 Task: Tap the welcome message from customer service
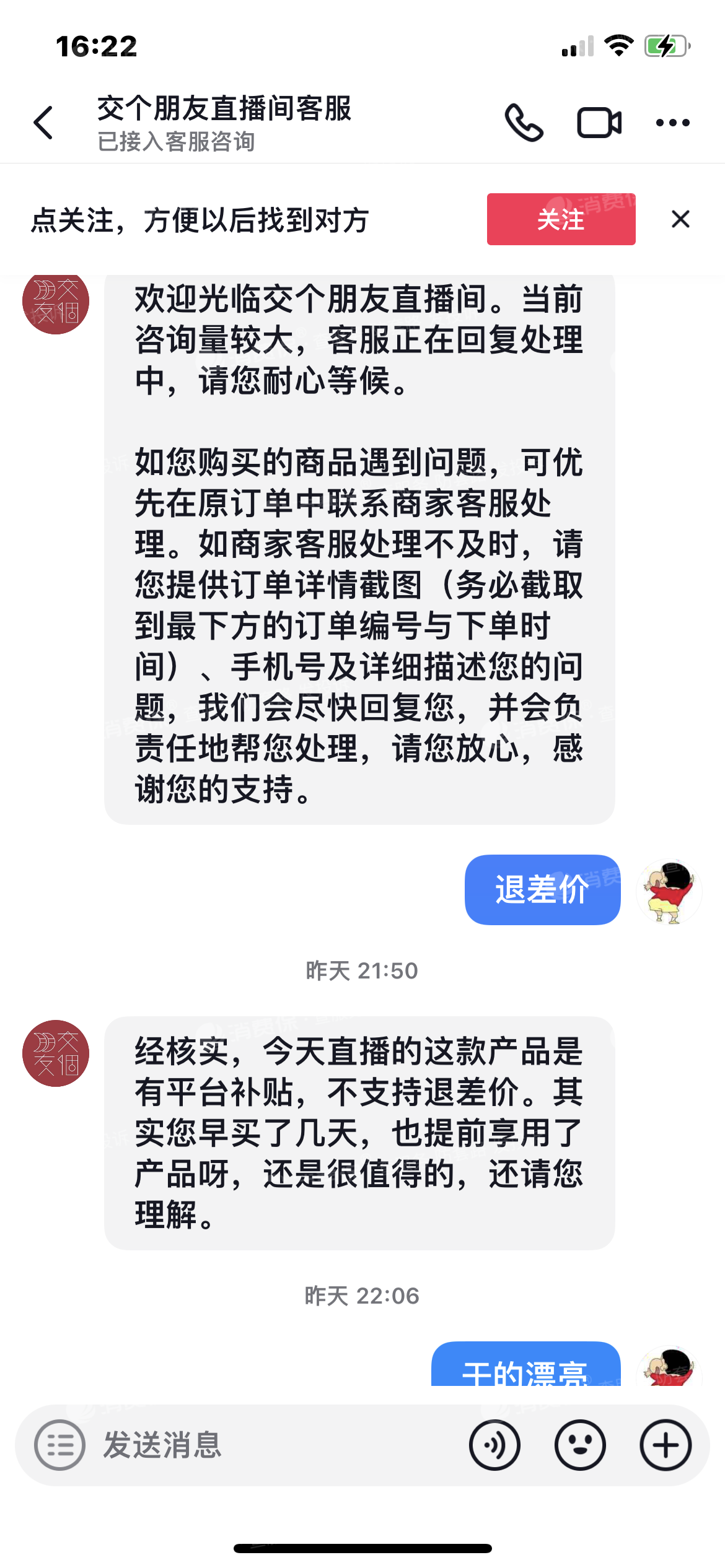(x=359, y=551)
